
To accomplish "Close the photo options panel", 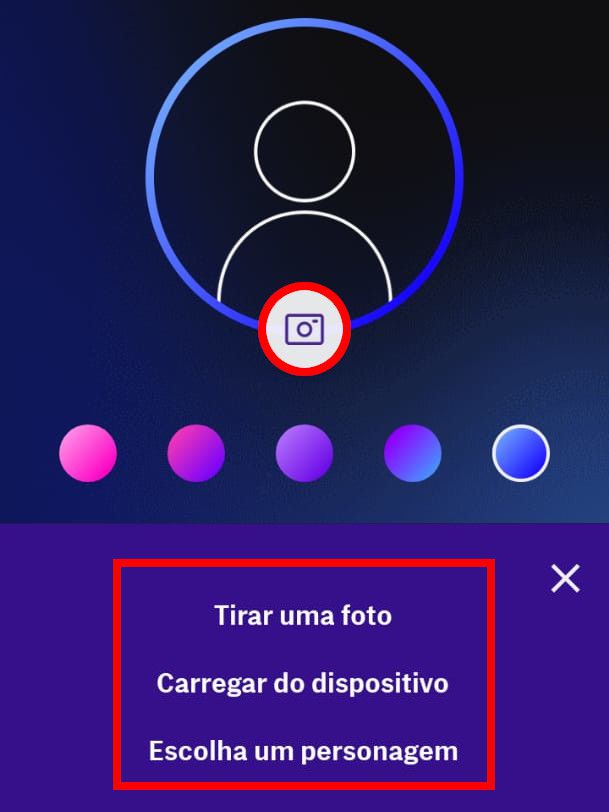I will [x=565, y=578].
